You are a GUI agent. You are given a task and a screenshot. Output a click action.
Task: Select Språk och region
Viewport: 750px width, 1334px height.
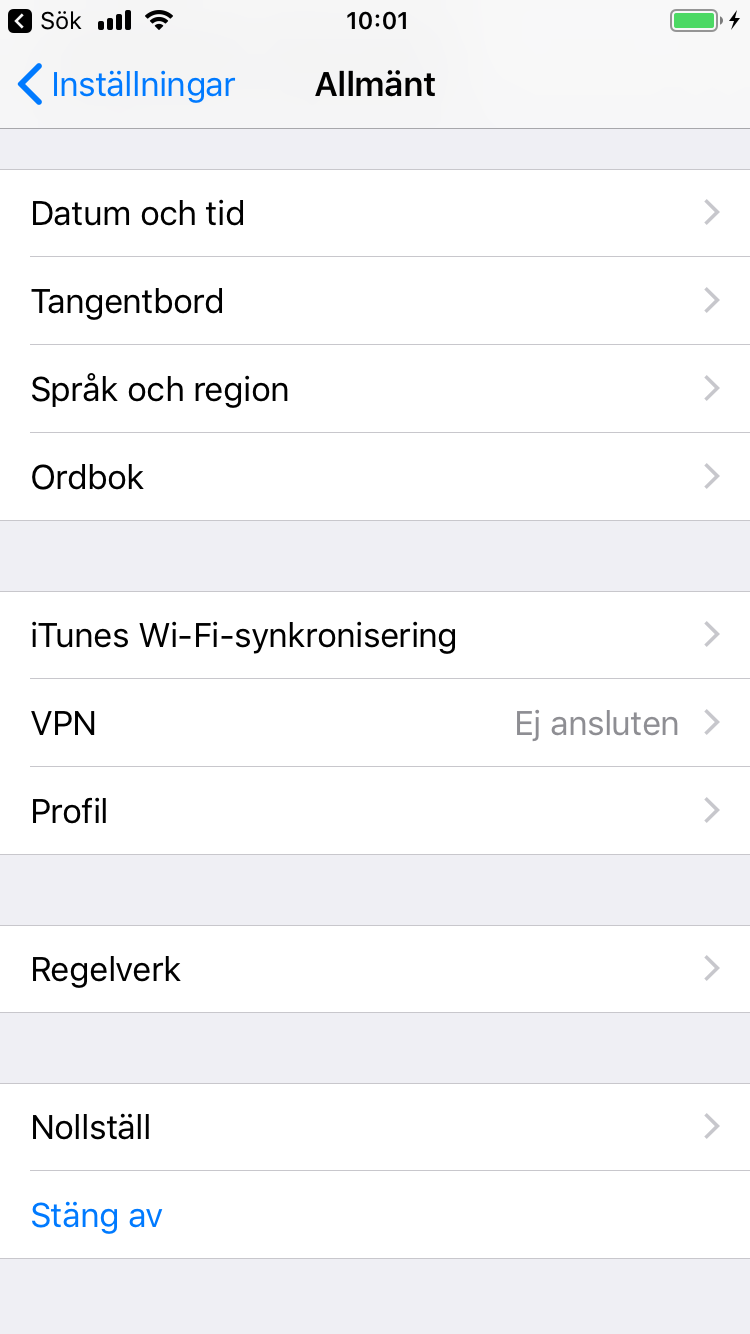click(375, 389)
